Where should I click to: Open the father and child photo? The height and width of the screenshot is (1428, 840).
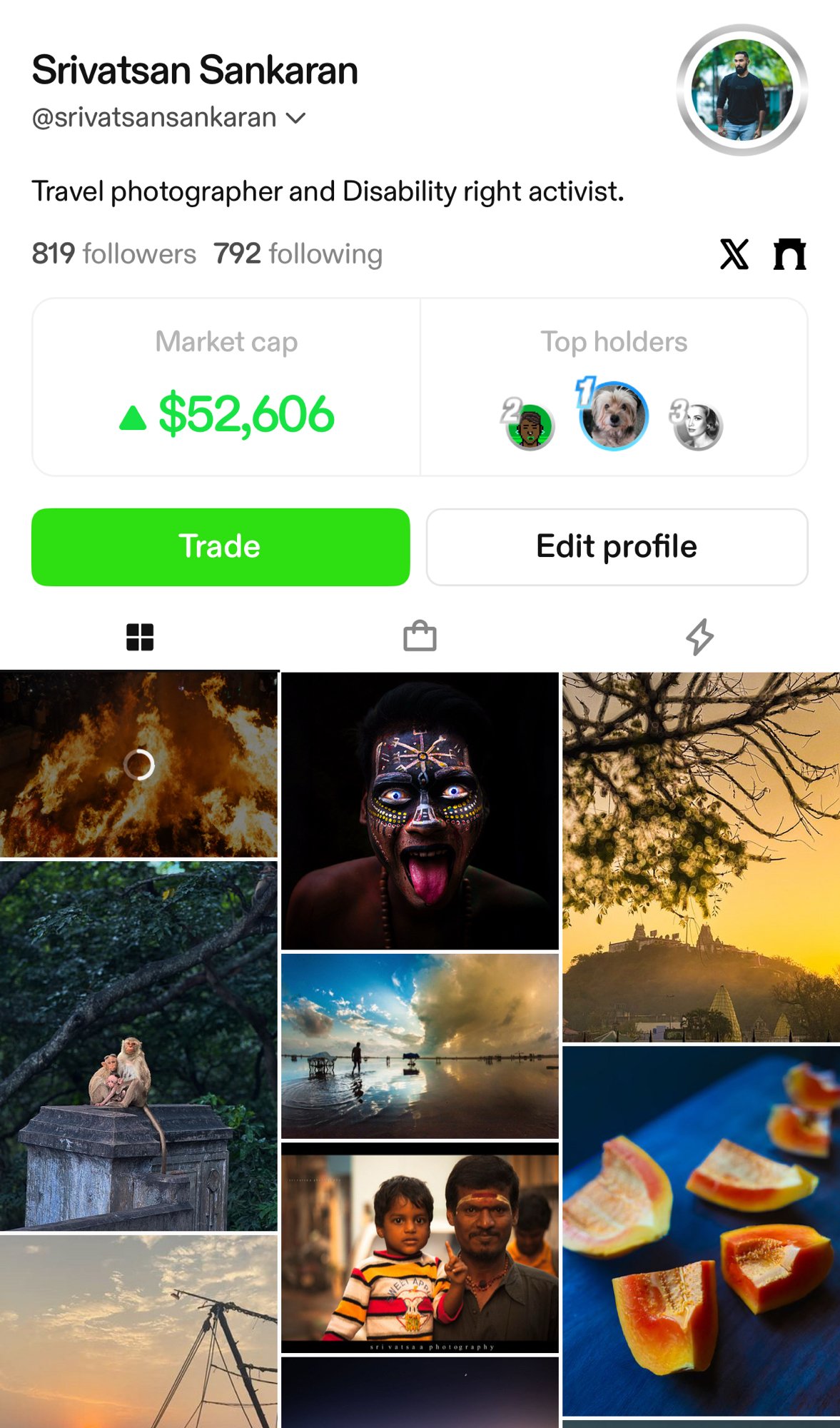[420, 1247]
